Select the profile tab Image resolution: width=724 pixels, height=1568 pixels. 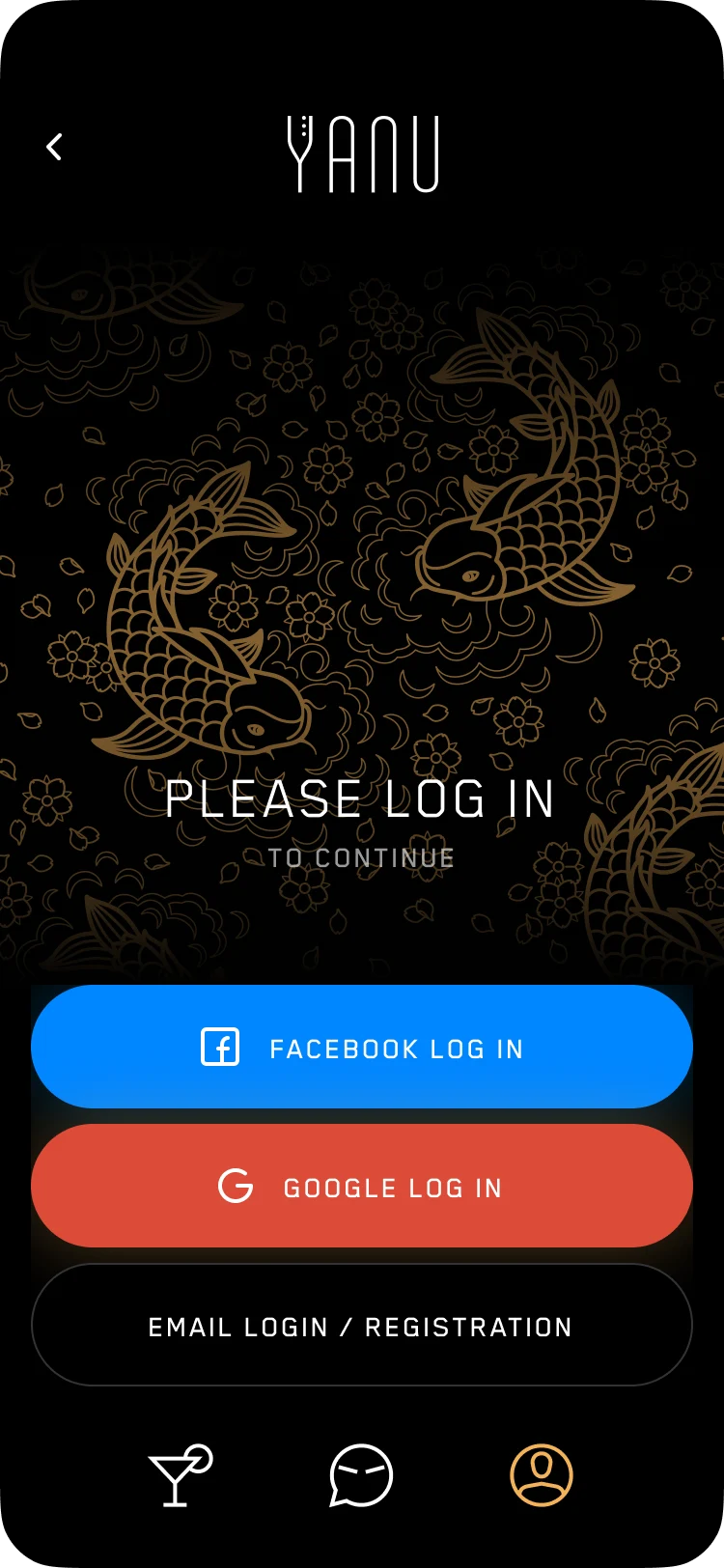pyautogui.click(x=542, y=1475)
